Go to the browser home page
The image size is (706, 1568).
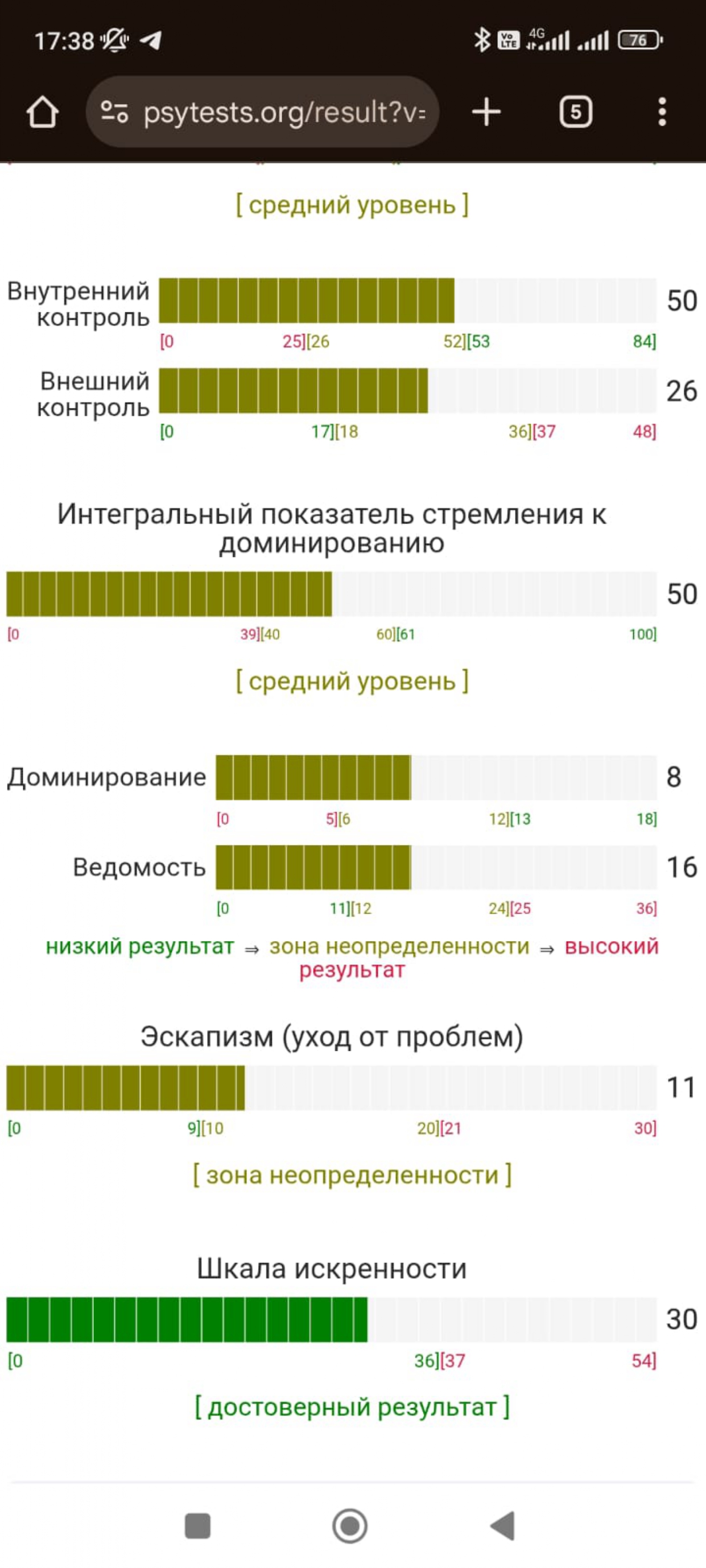(x=43, y=112)
